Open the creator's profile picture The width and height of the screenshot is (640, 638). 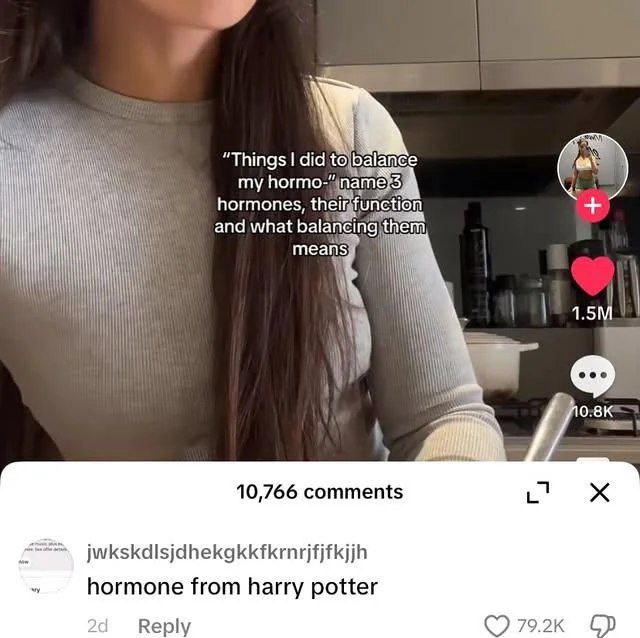point(592,166)
